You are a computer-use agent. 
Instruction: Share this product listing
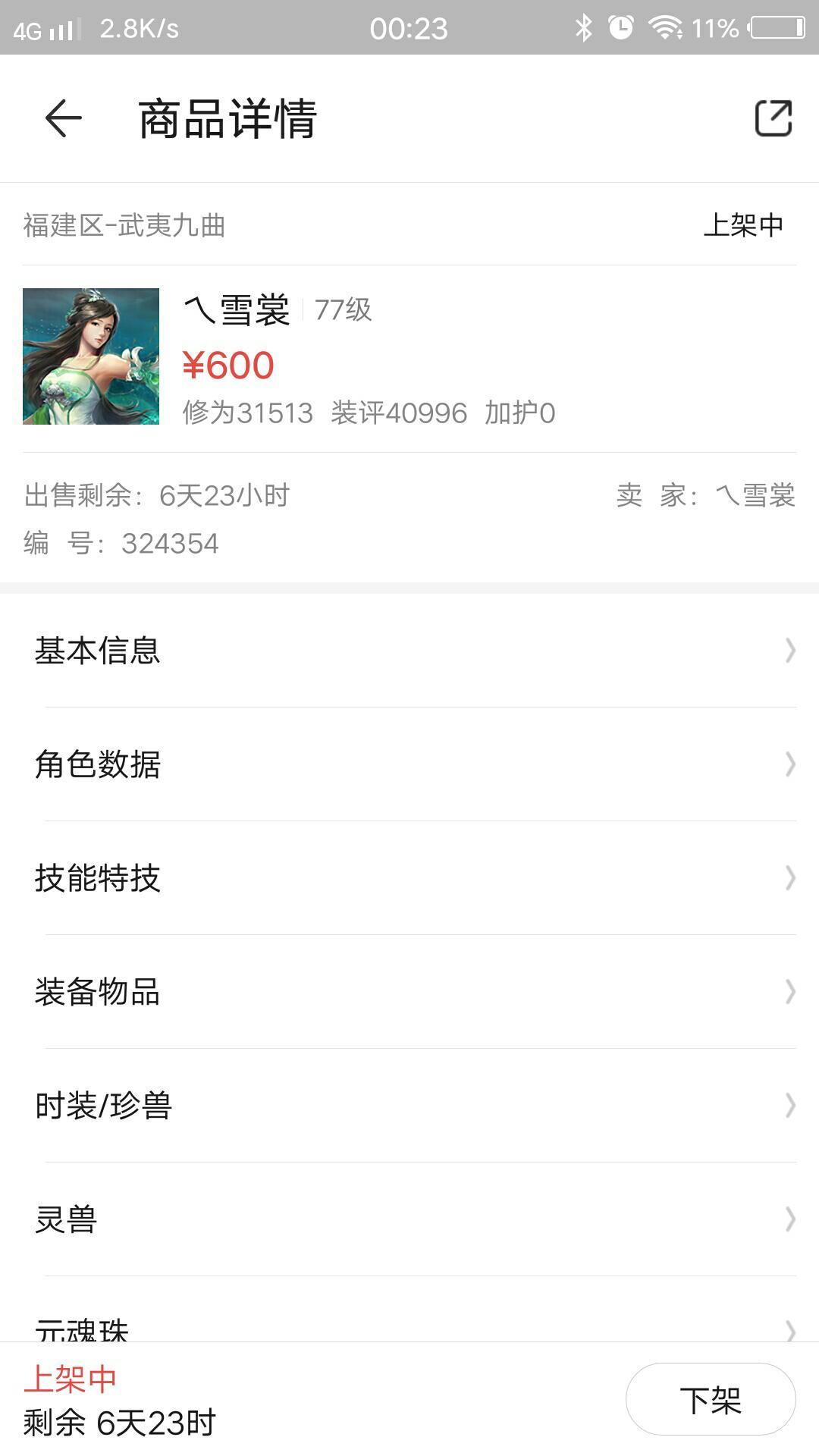[x=773, y=119]
